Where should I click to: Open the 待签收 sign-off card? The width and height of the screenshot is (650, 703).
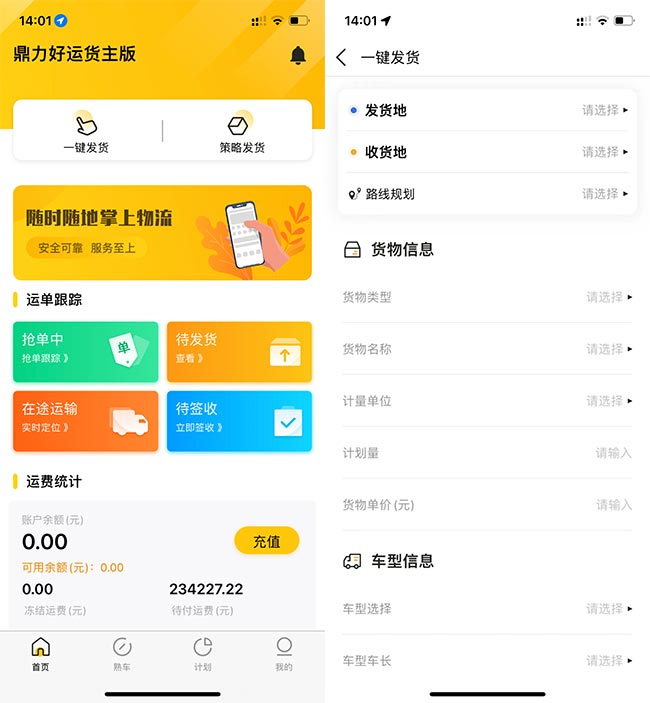tap(239, 420)
